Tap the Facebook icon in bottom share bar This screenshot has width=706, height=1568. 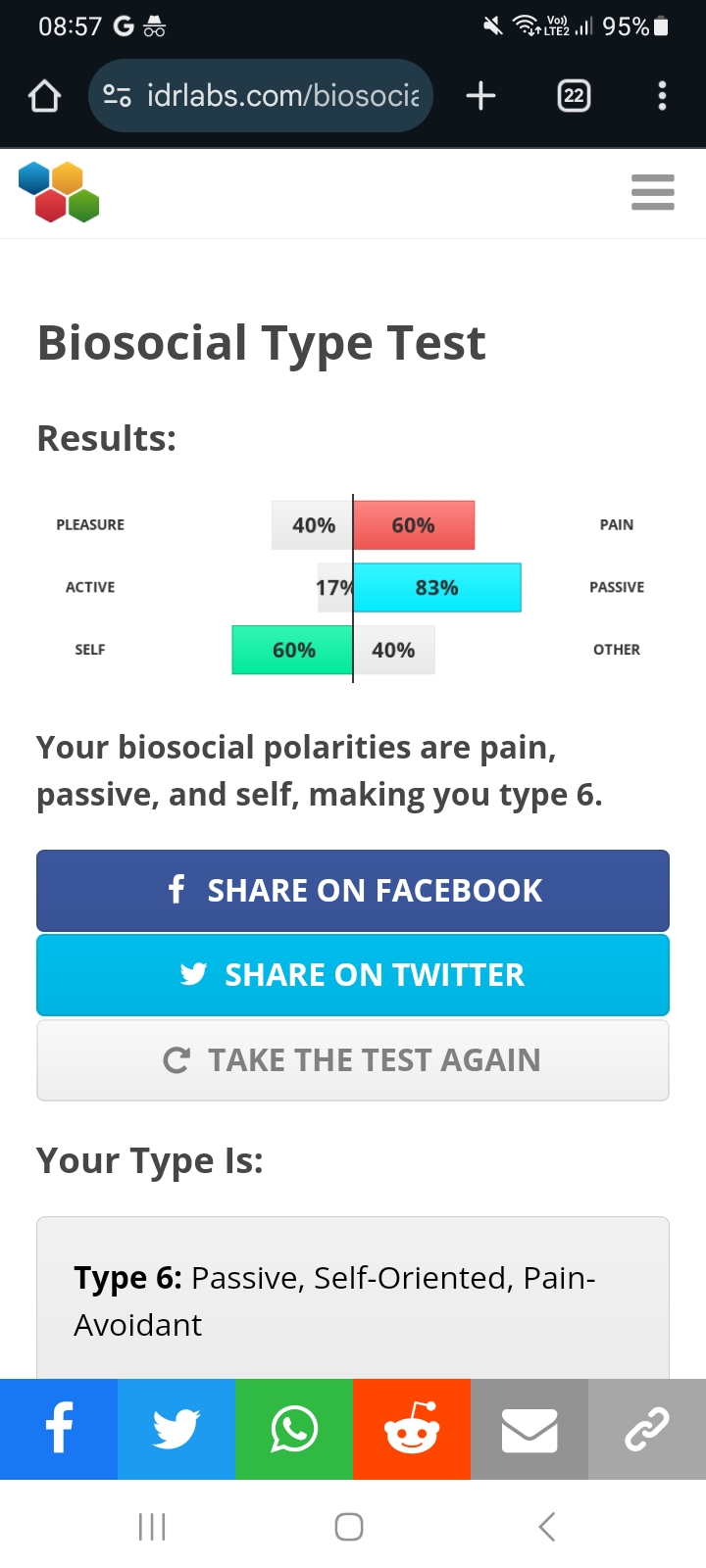click(x=59, y=1429)
